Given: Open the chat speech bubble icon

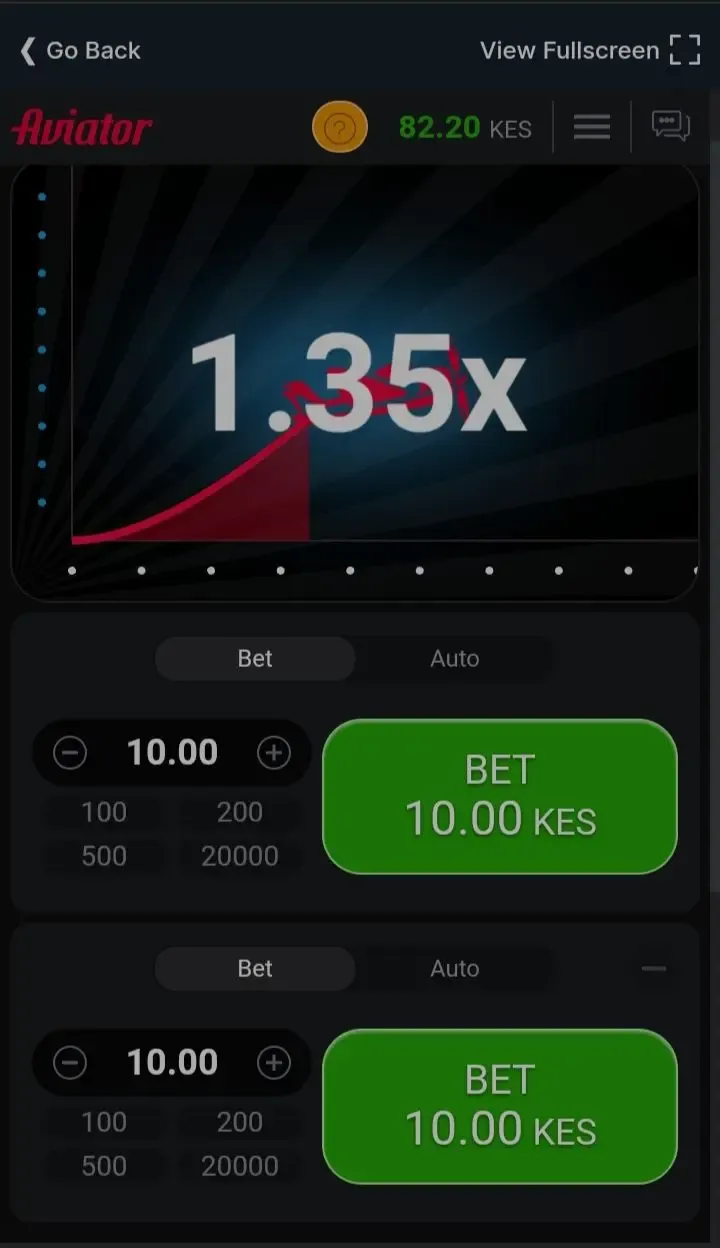Looking at the screenshot, I should [x=670, y=126].
